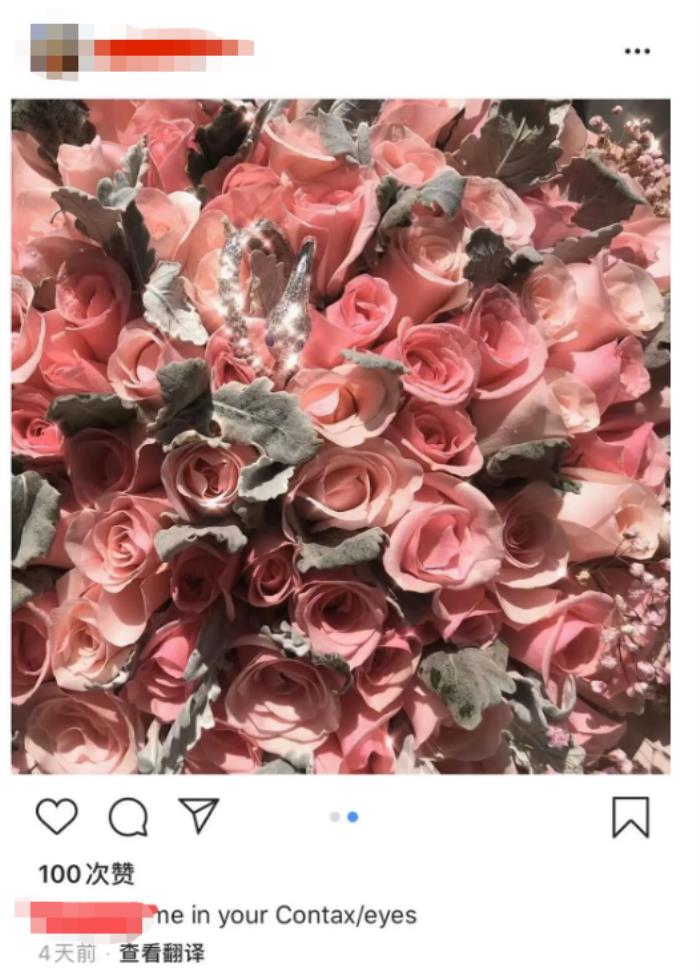700x971 pixels.
Task: Bookmark this post to saved
Action: (x=630, y=817)
